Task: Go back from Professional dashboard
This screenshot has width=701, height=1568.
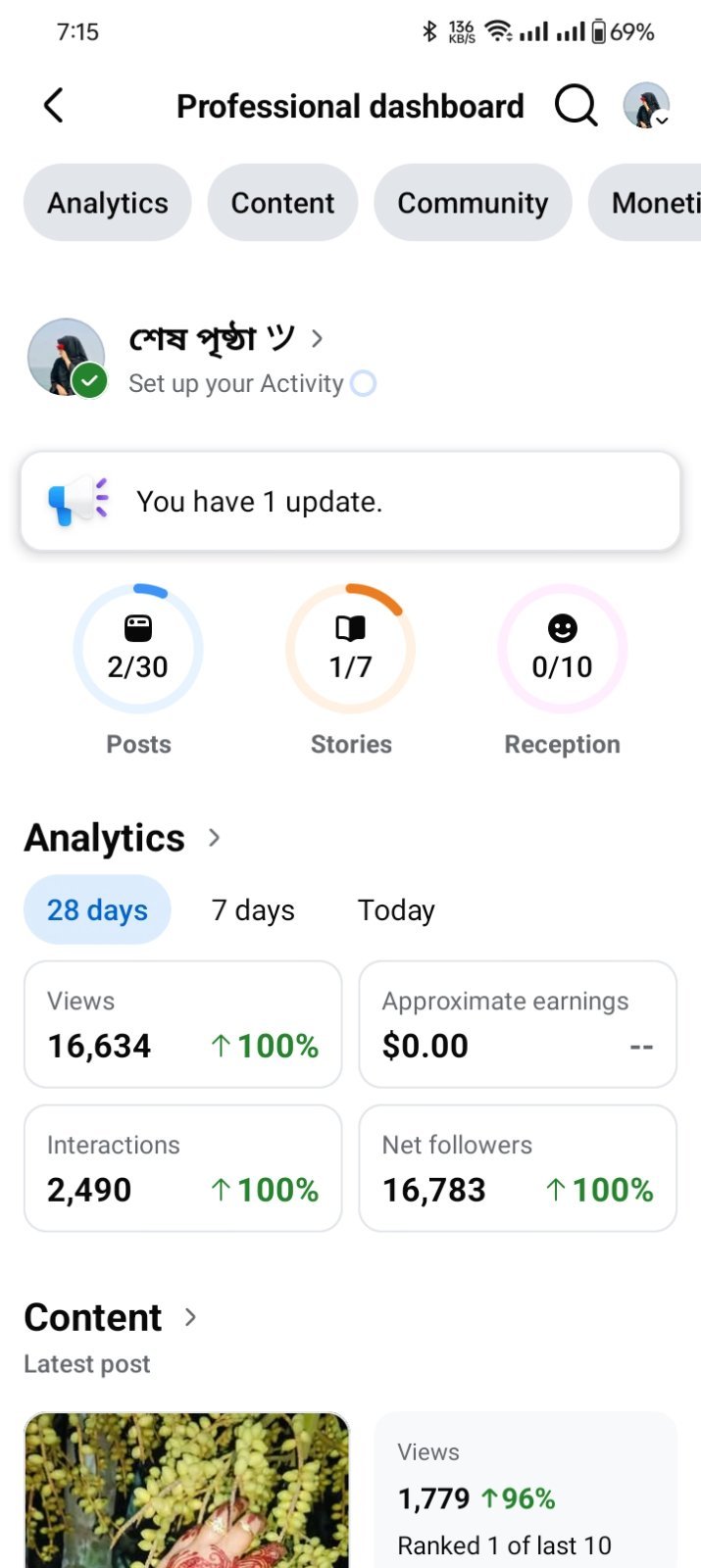Action: pos(54,106)
